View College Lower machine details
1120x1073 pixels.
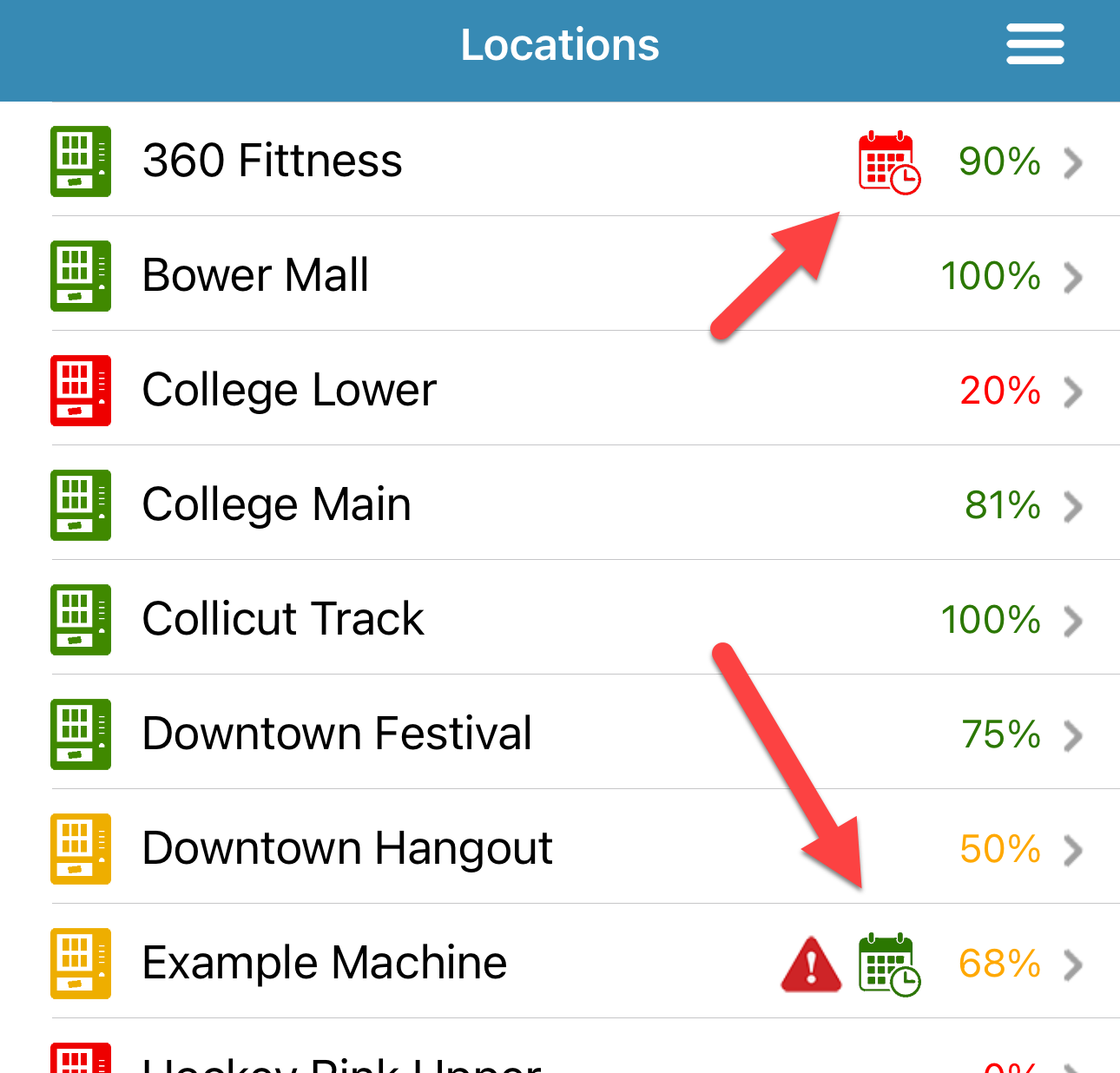[x=289, y=390]
